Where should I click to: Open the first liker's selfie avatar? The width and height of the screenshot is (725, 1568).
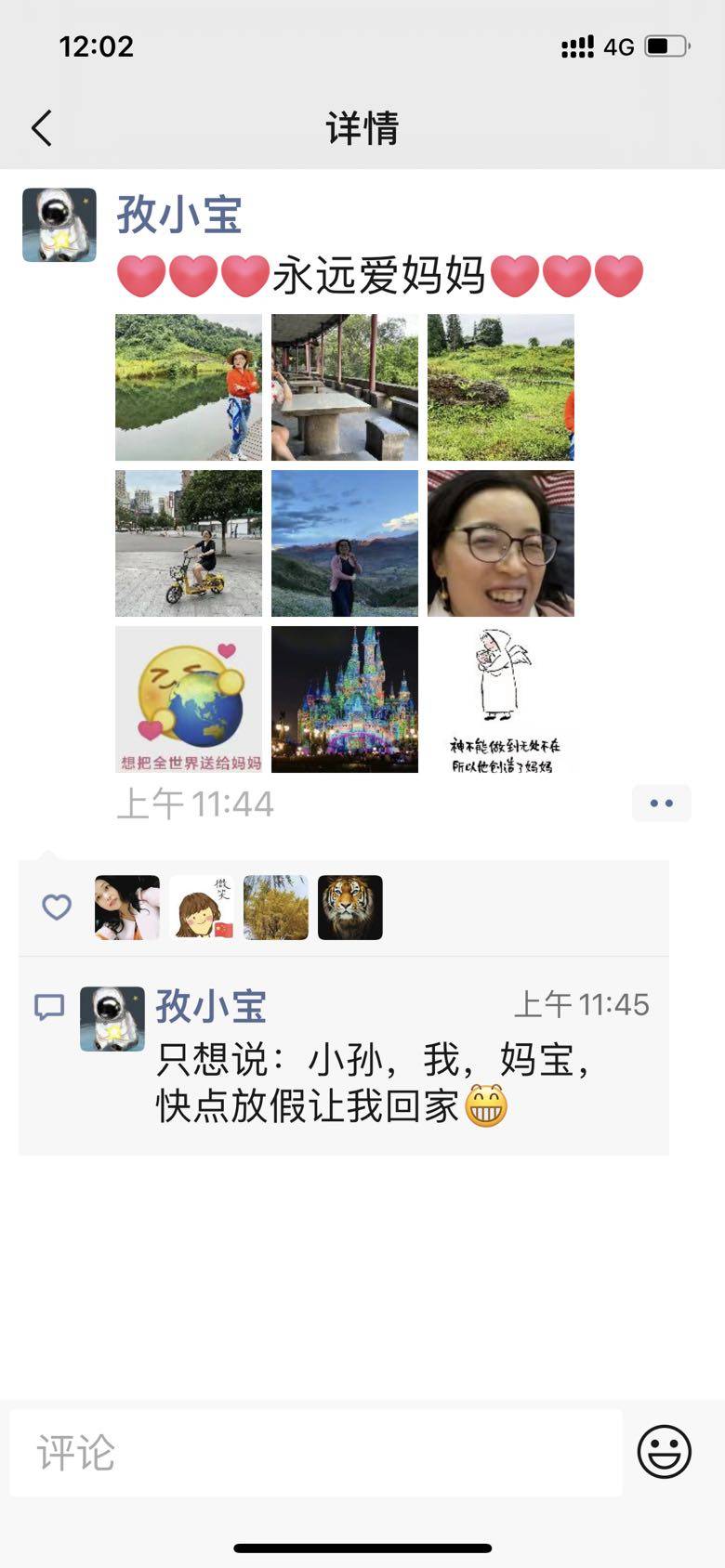127,908
